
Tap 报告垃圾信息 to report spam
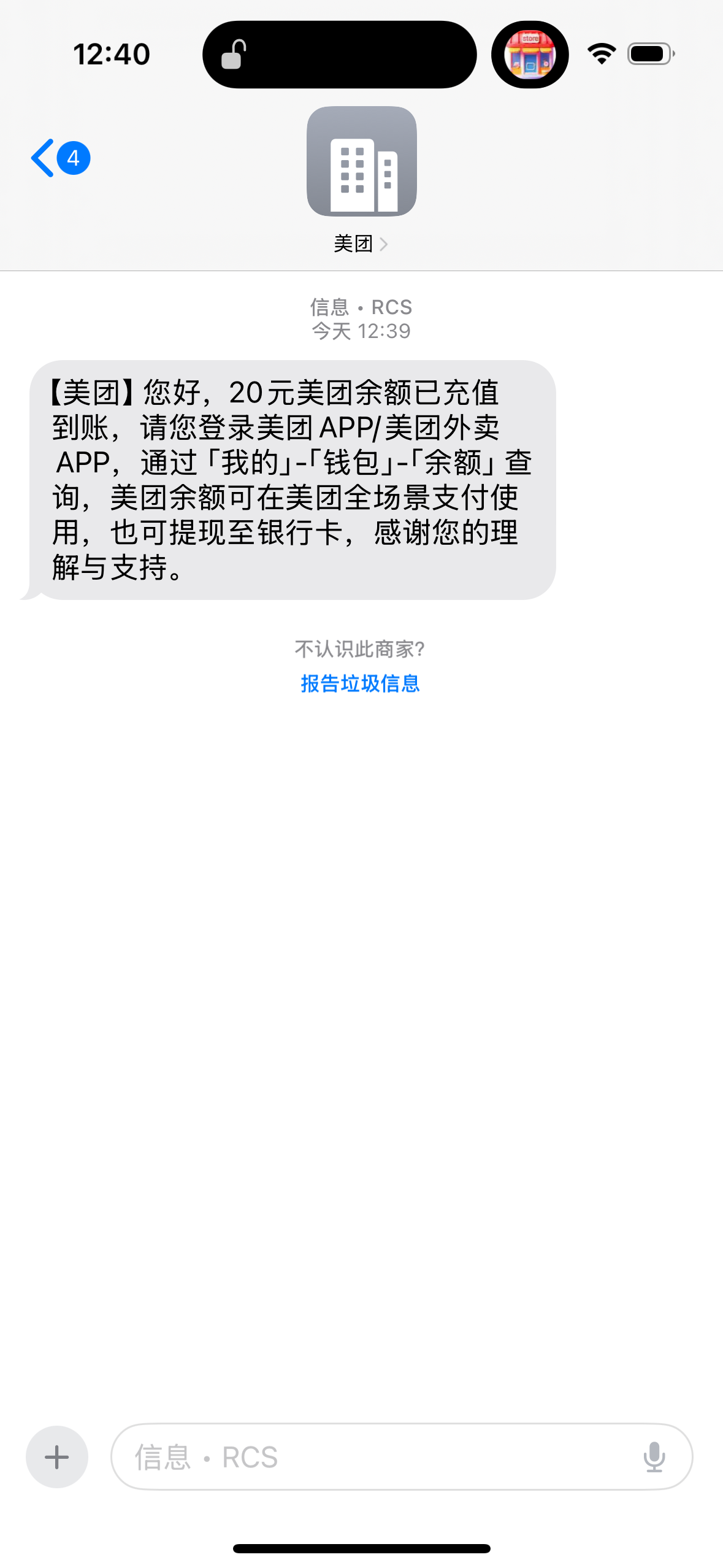click(x=361, y=683)
